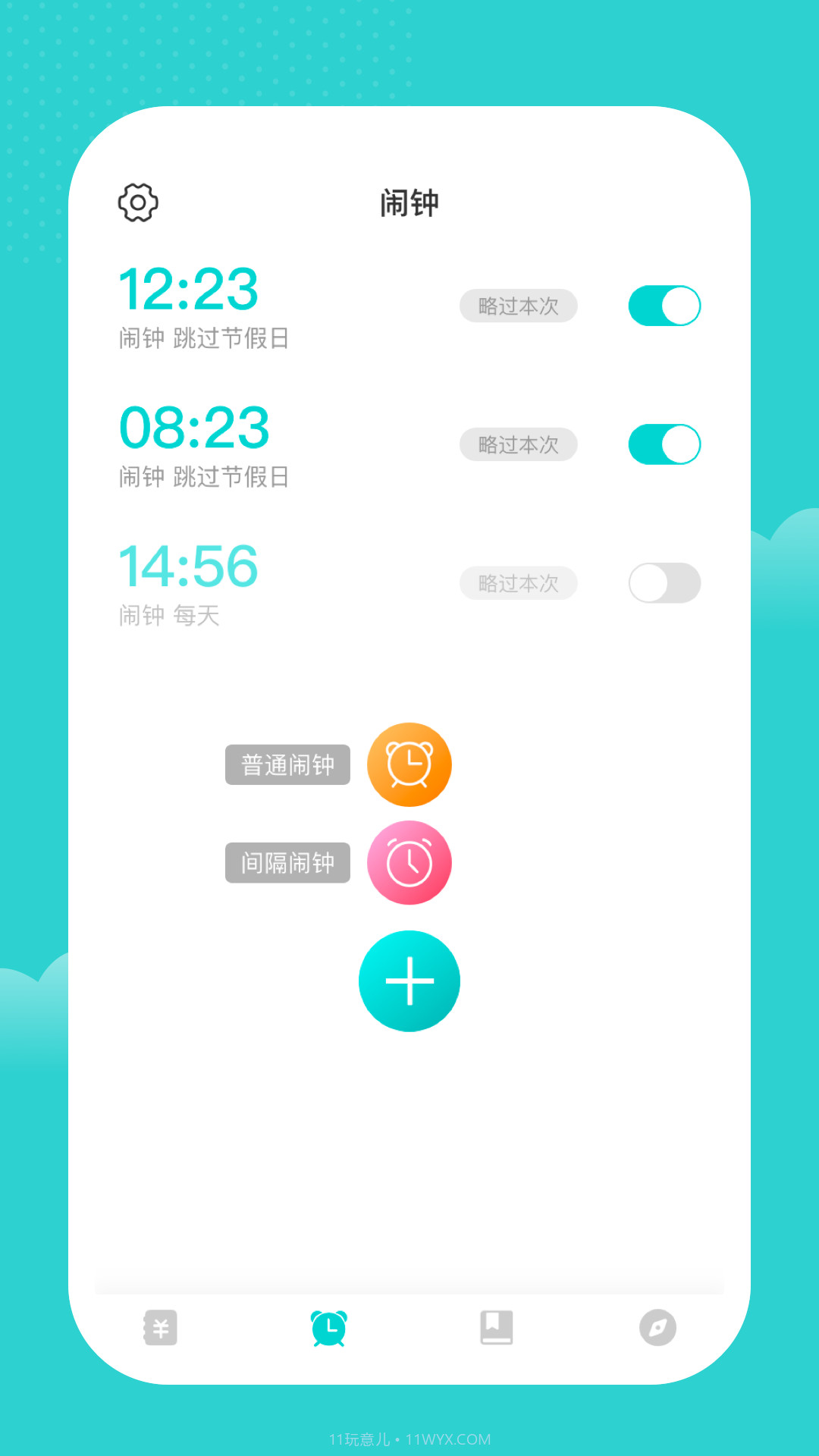Tap the green plus button to add alarm
The height and width of the screenshot is (1456, 819).
click(x=409, y=981)
